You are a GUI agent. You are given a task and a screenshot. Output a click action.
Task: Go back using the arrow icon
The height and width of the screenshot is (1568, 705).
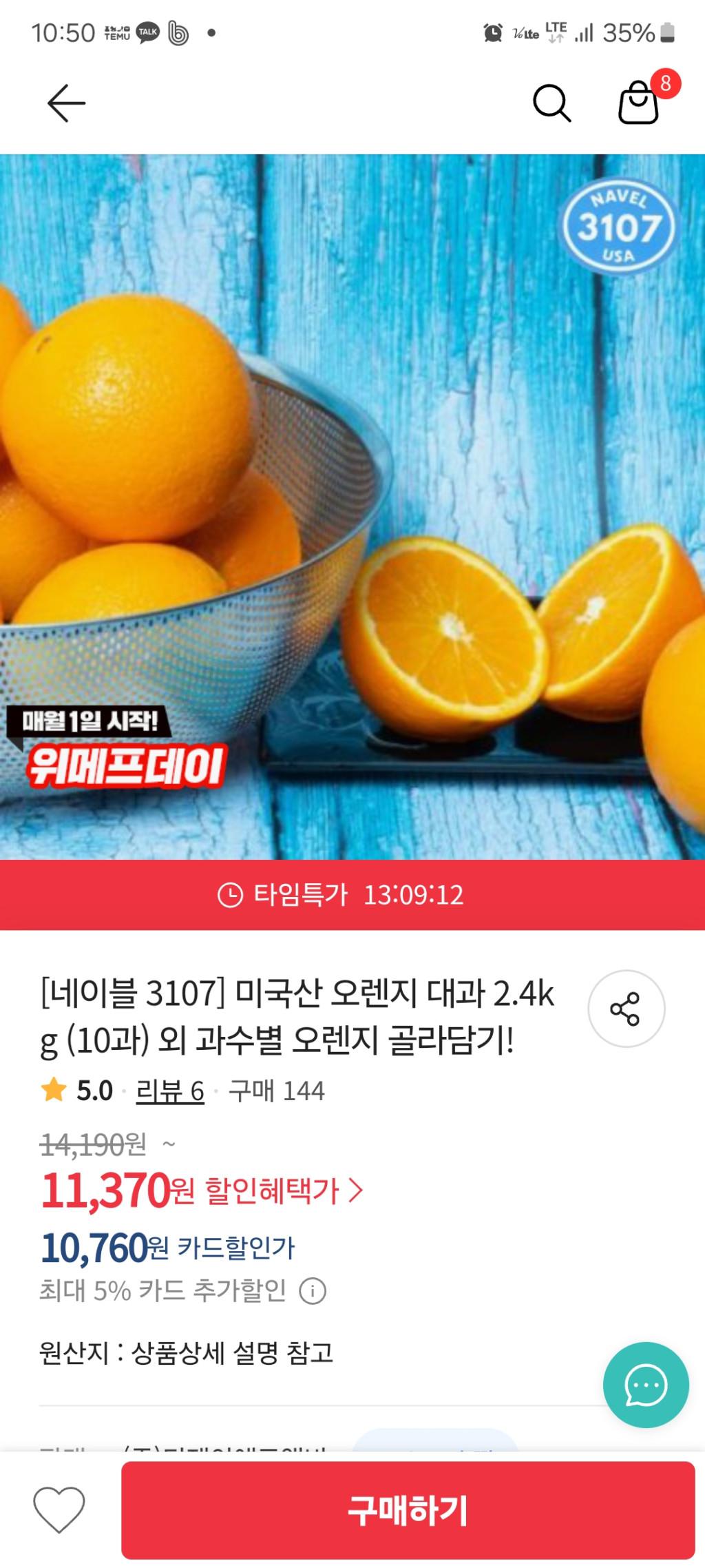pyautogui.click(x=66, y=103)
